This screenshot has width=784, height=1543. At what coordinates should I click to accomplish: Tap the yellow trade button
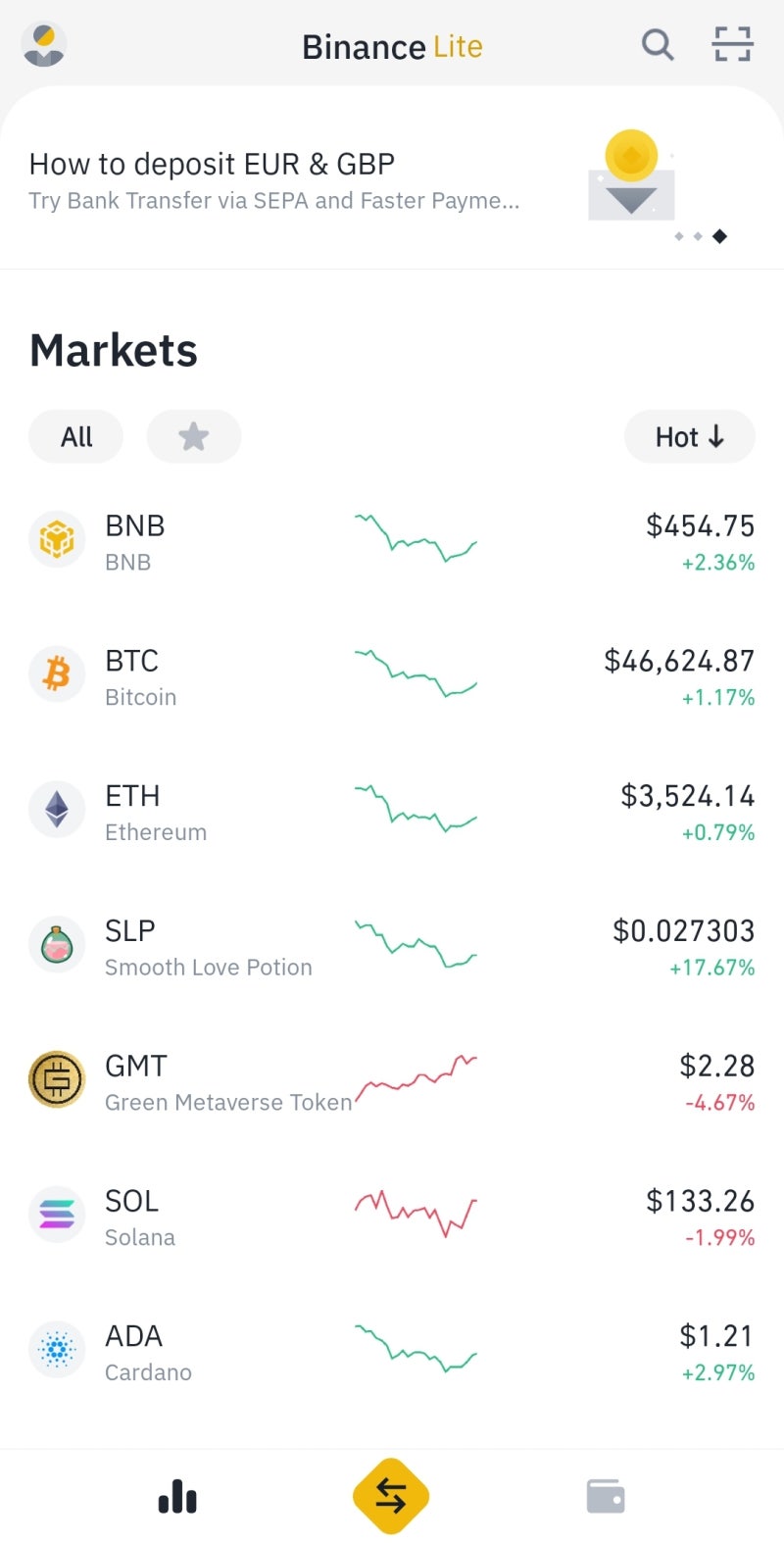coord(391,1496)
